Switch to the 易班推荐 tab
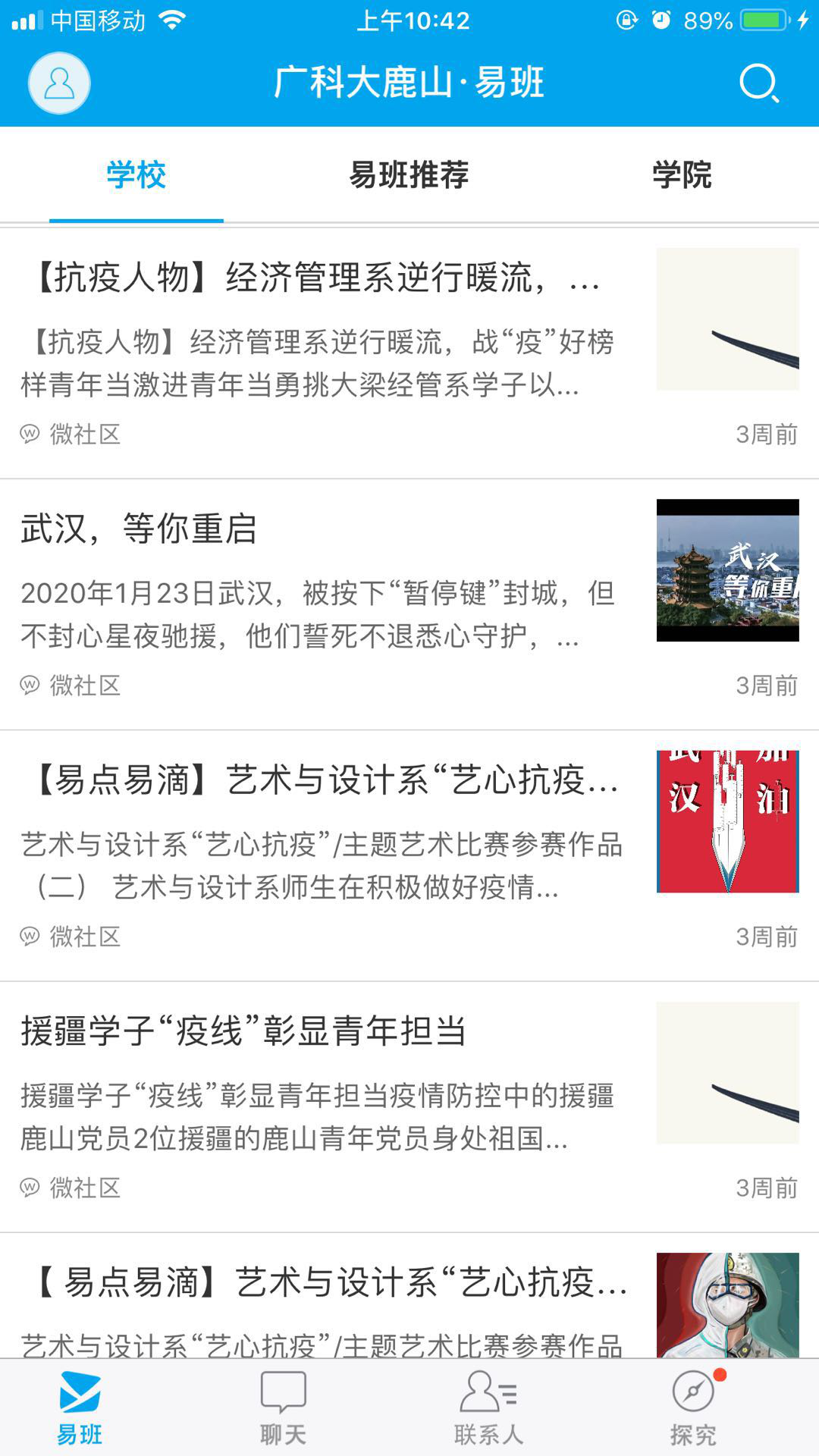819x1456 pixels. [409, 175]
